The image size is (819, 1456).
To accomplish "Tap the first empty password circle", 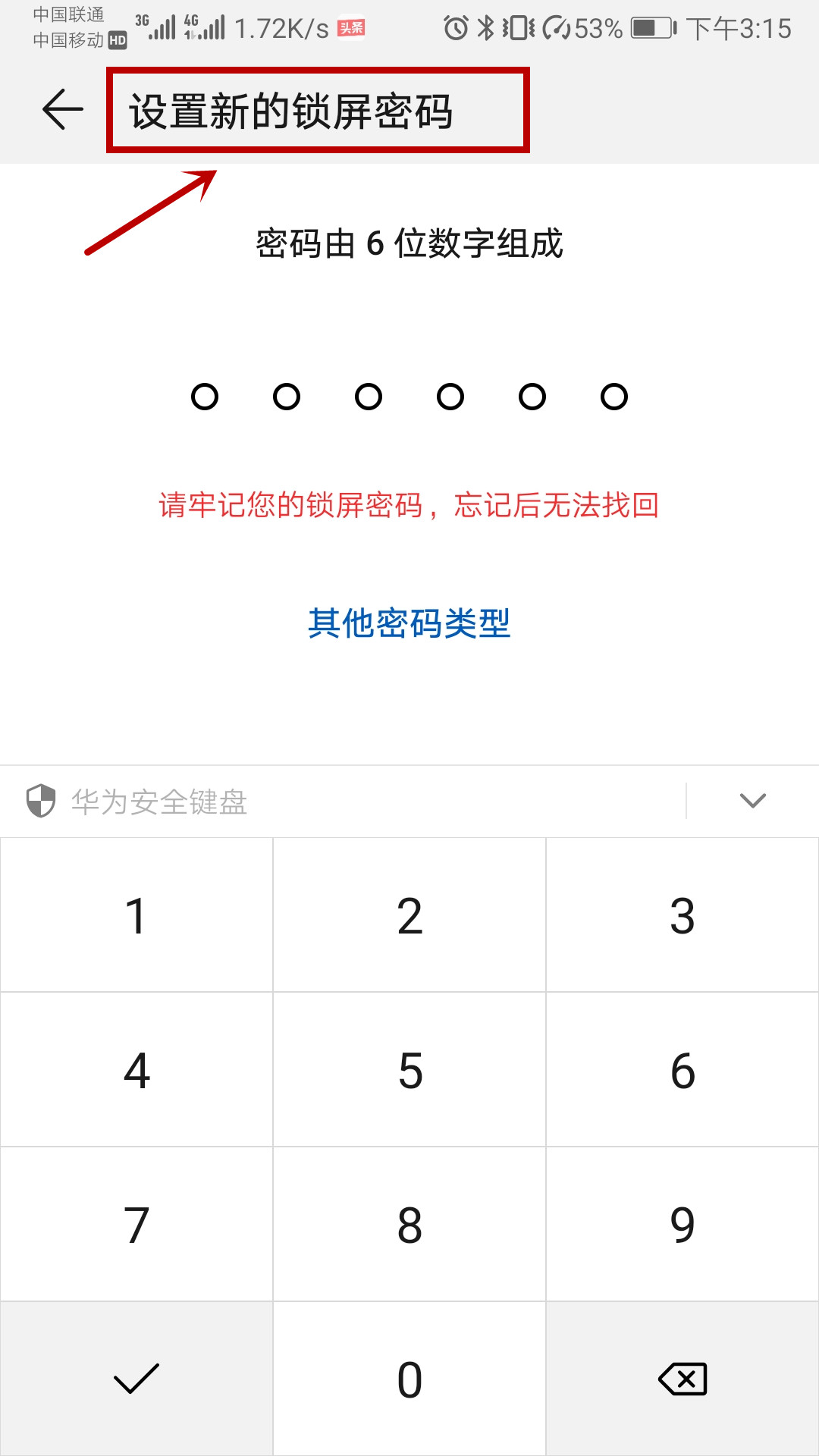I will click(x=206, y=396).
